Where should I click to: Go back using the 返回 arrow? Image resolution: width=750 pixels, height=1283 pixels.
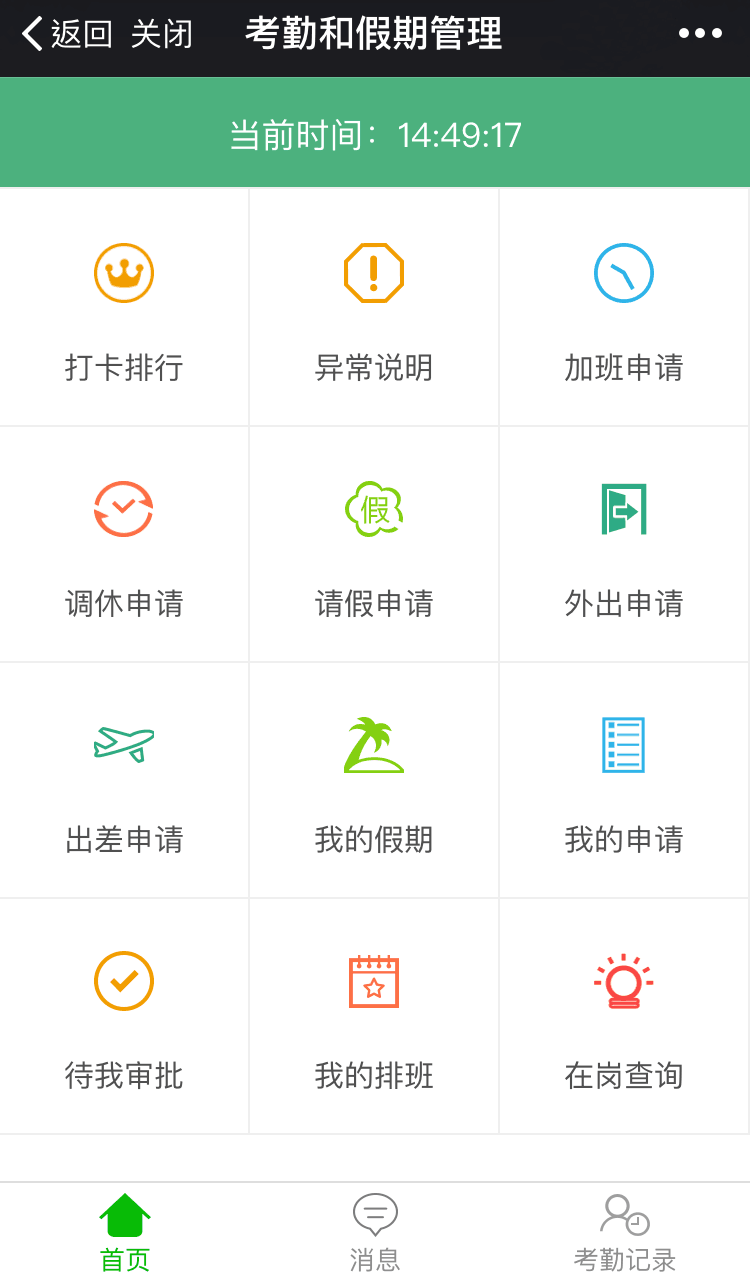coord(65,35)
